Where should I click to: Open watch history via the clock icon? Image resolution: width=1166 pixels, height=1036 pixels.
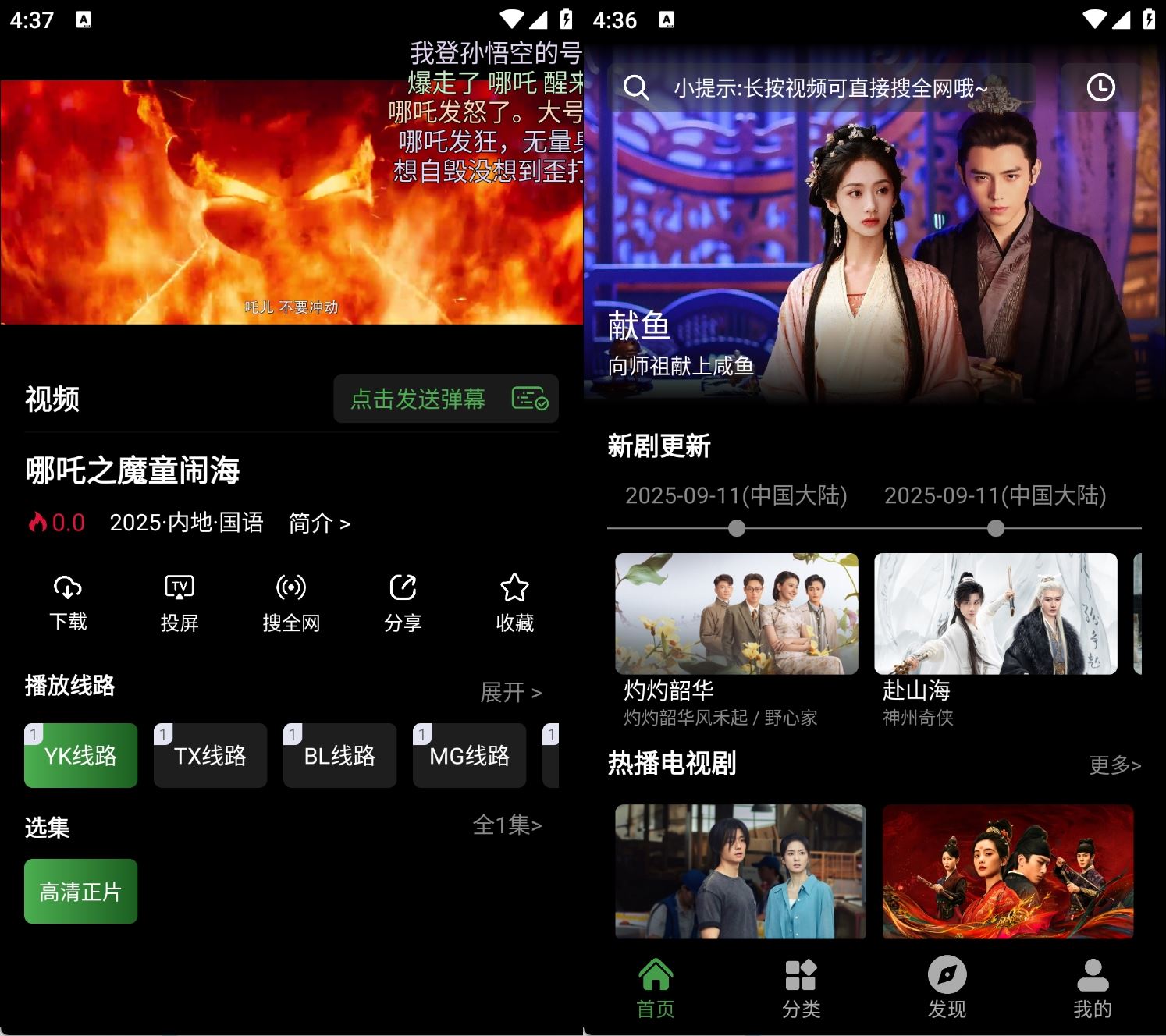coord(1100,87)
